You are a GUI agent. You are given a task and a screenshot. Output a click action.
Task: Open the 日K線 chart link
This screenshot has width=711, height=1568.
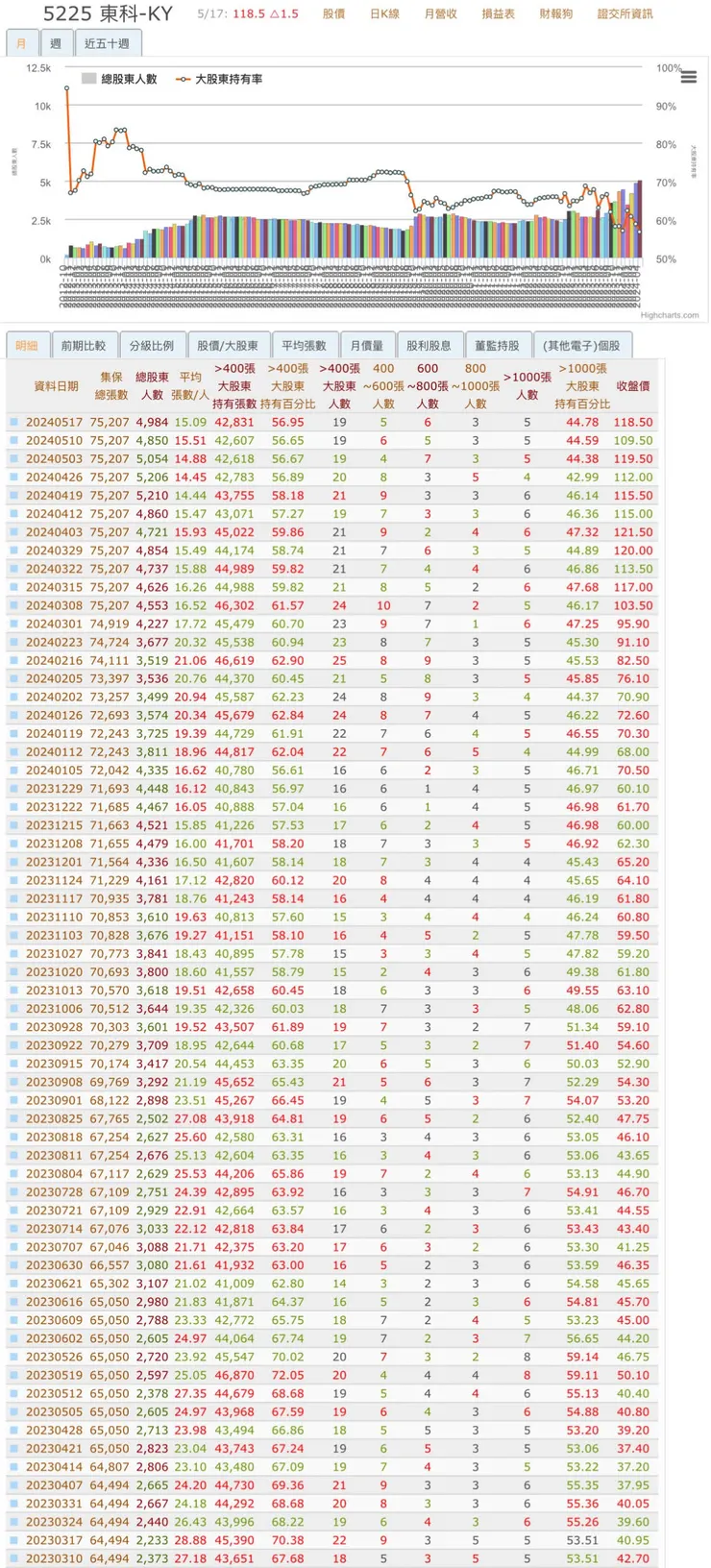pos(384,13)
